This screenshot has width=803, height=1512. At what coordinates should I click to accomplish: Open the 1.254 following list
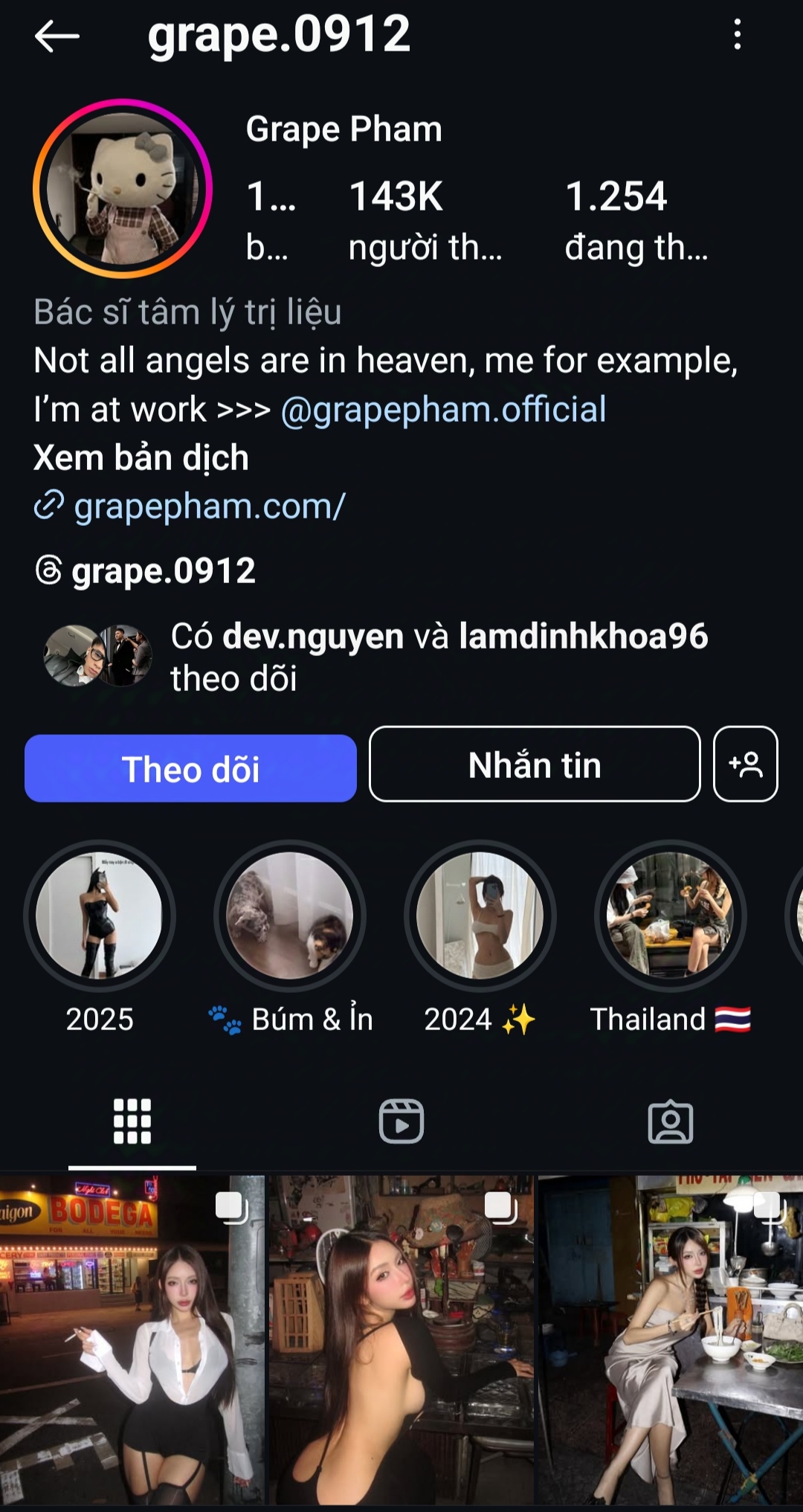point(636,220)
